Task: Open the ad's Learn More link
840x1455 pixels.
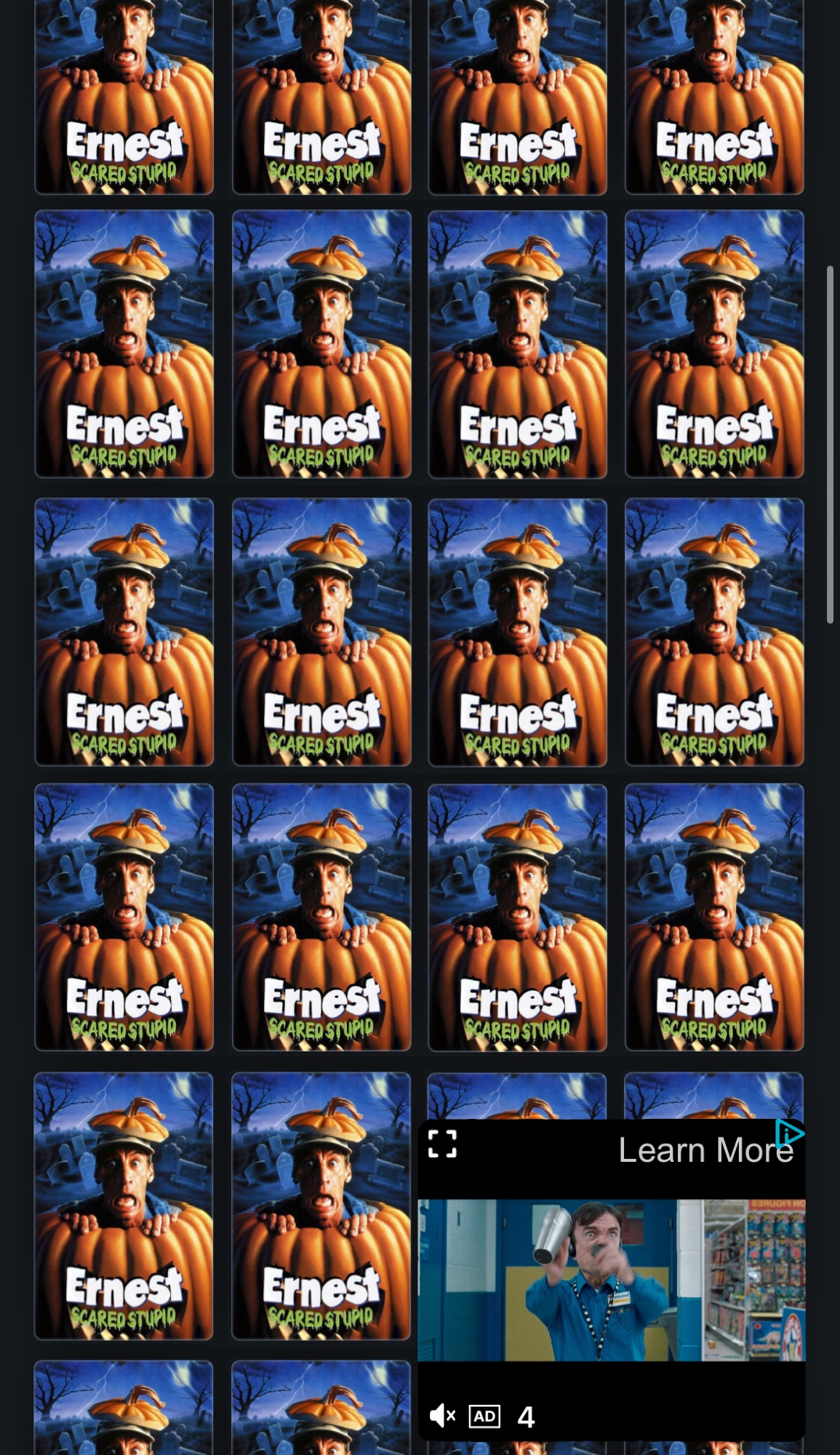Action: (x=705, y=1150)
